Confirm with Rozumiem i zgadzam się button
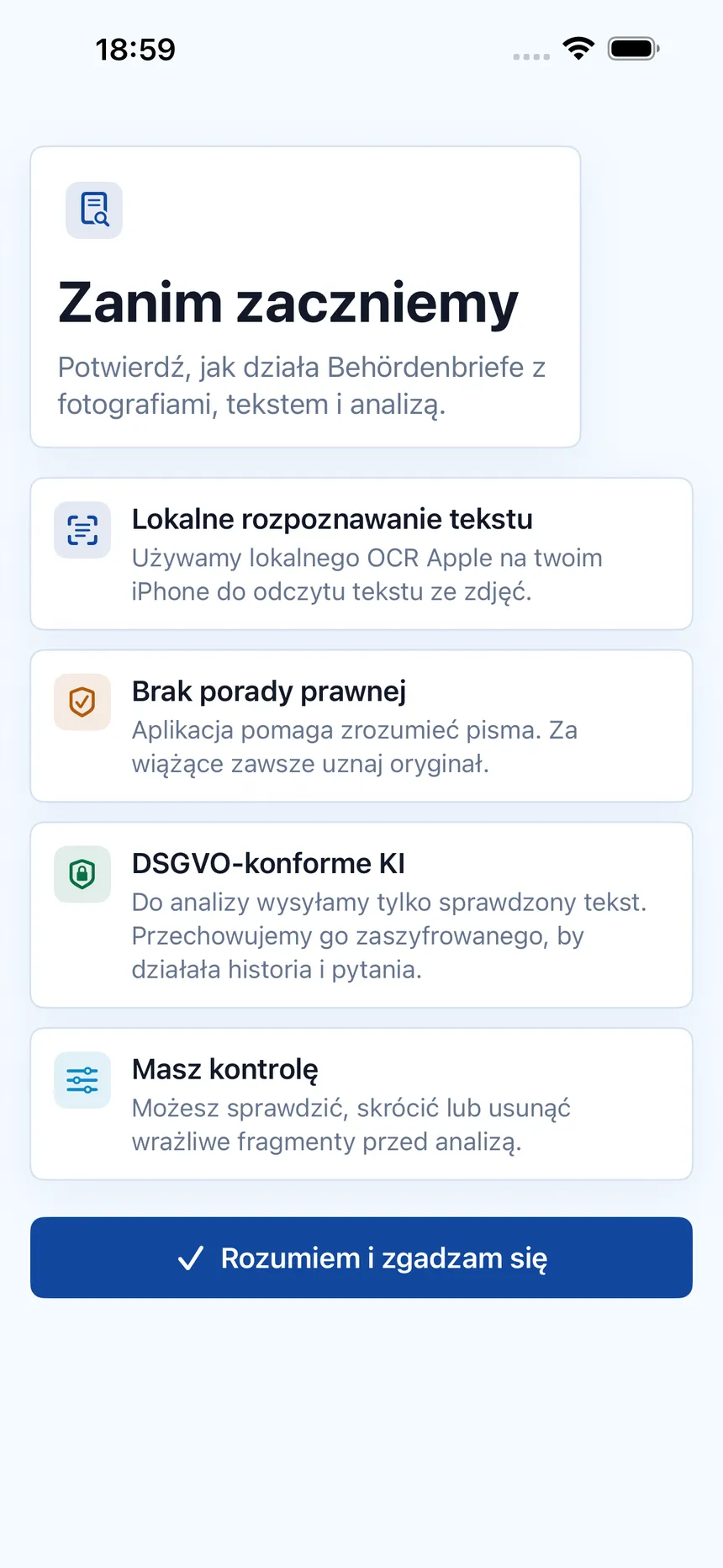This screenshot has width=723, height=1568. pos(361,1257)
